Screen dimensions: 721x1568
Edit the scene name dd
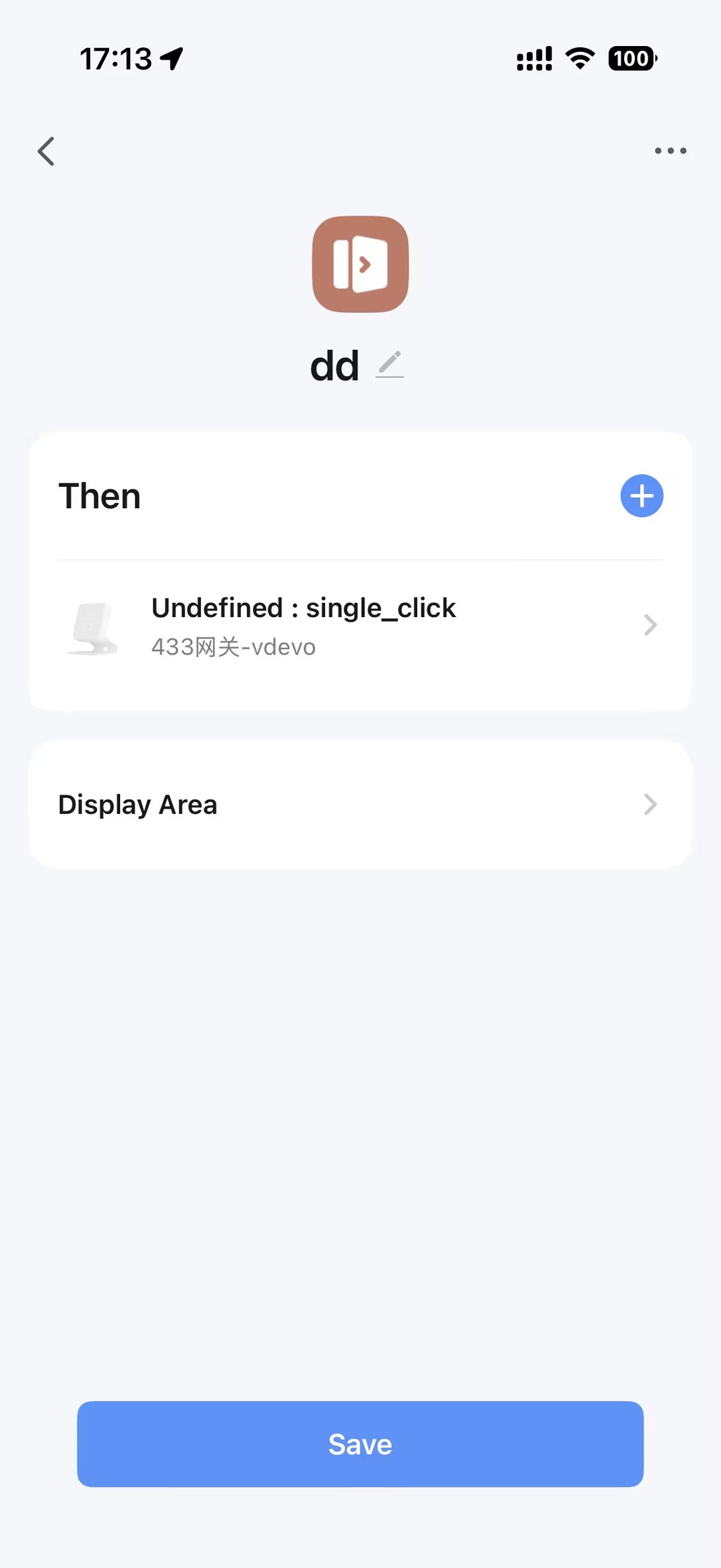pyautogui.click(x=390, y=365)
